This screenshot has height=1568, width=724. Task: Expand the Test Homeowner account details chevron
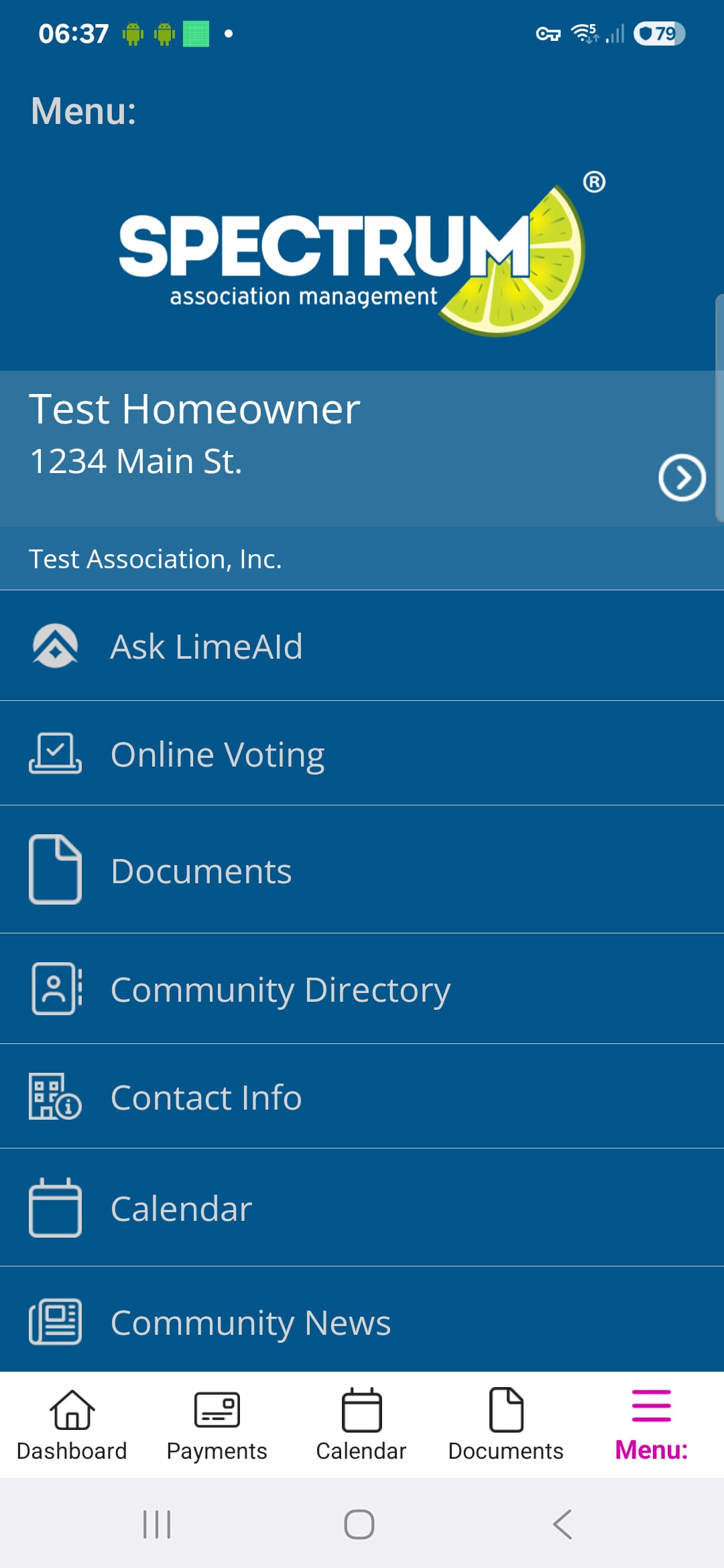pos(683,477)
